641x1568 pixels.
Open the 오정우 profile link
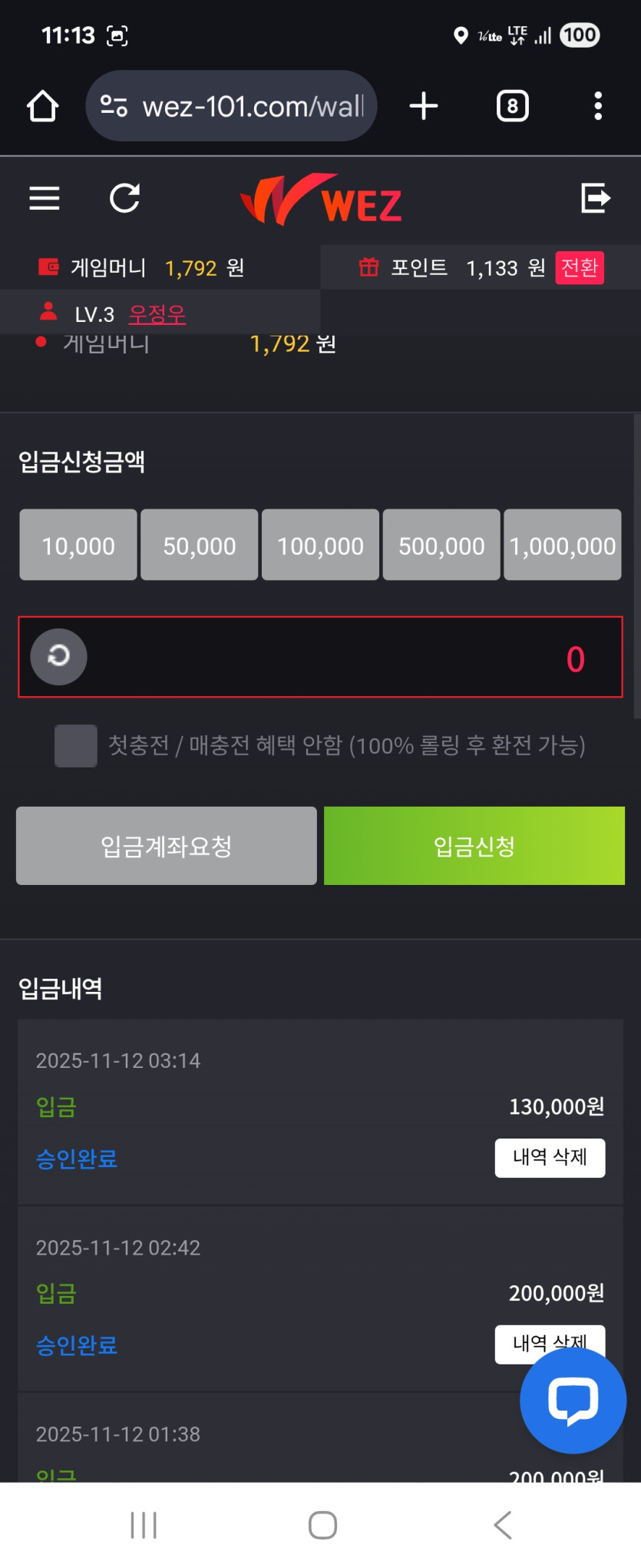[x=157, y=313]
